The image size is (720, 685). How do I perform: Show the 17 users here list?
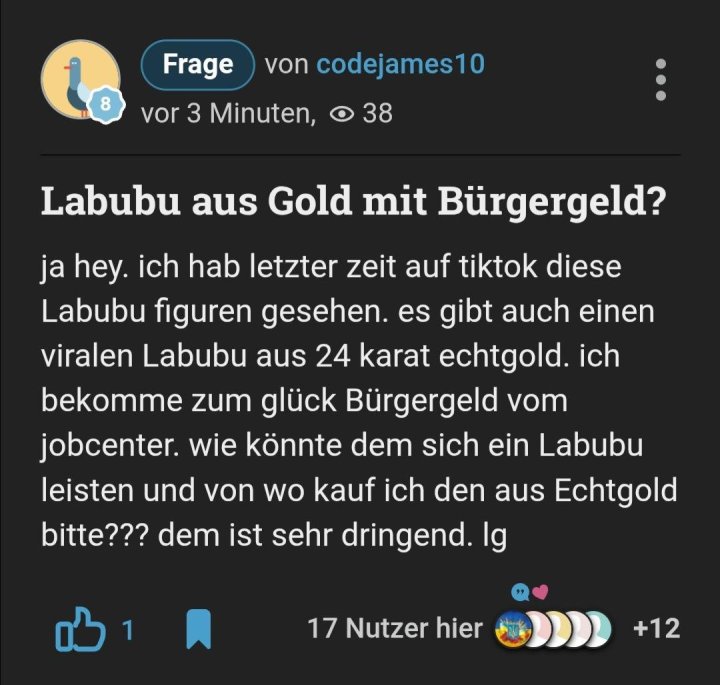[395, 628]
